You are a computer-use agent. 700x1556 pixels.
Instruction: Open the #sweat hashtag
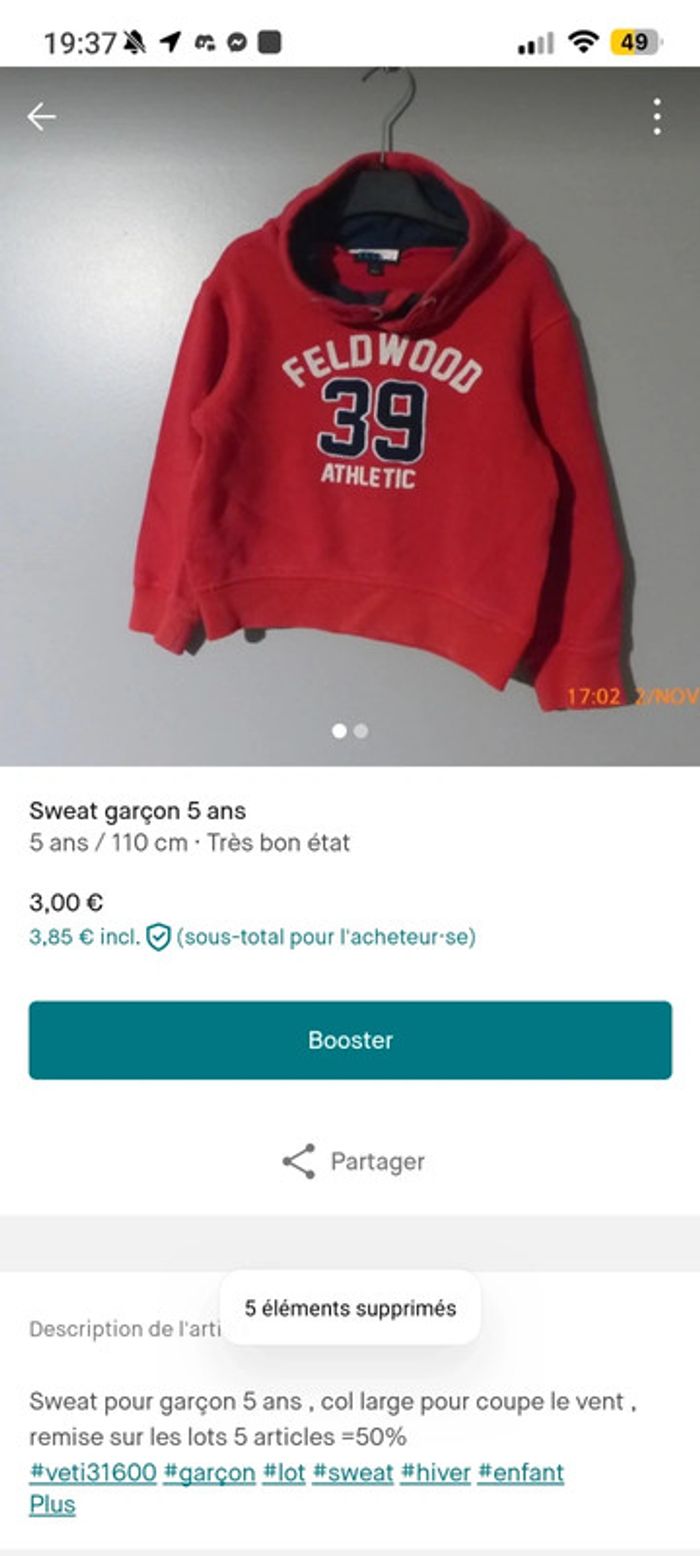point(353,1472)
